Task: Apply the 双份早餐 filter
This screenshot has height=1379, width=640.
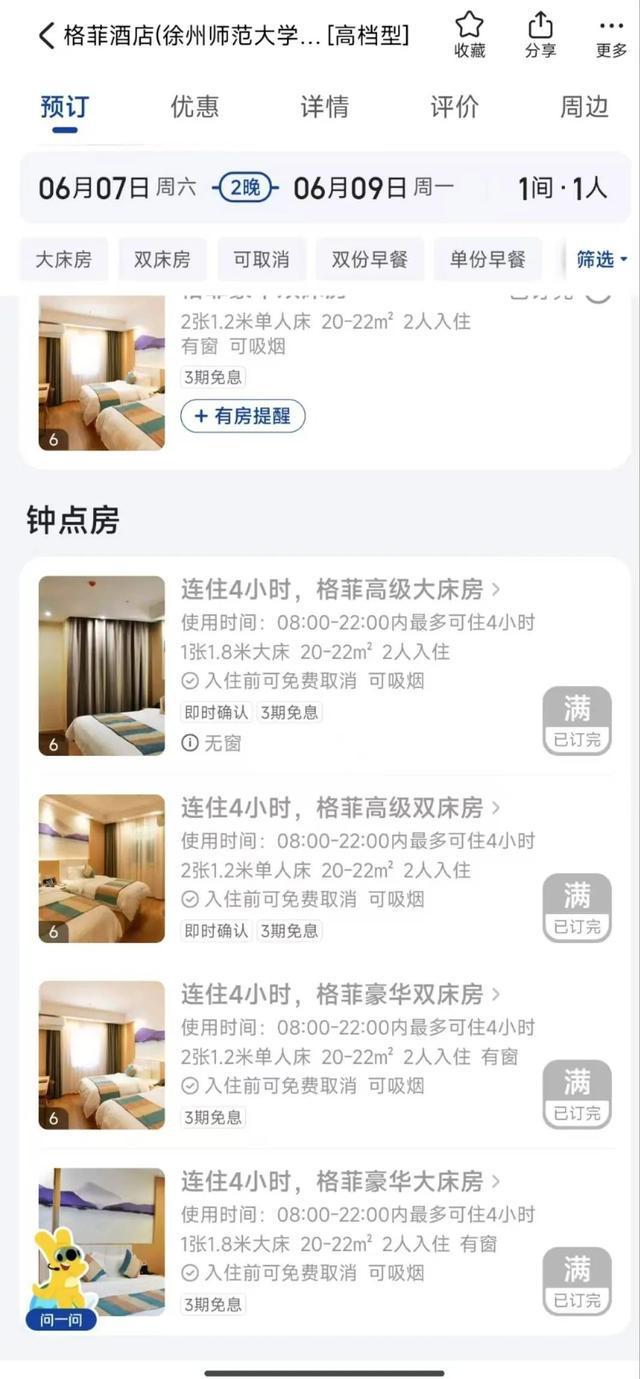Action: click(x=370, y=260)
